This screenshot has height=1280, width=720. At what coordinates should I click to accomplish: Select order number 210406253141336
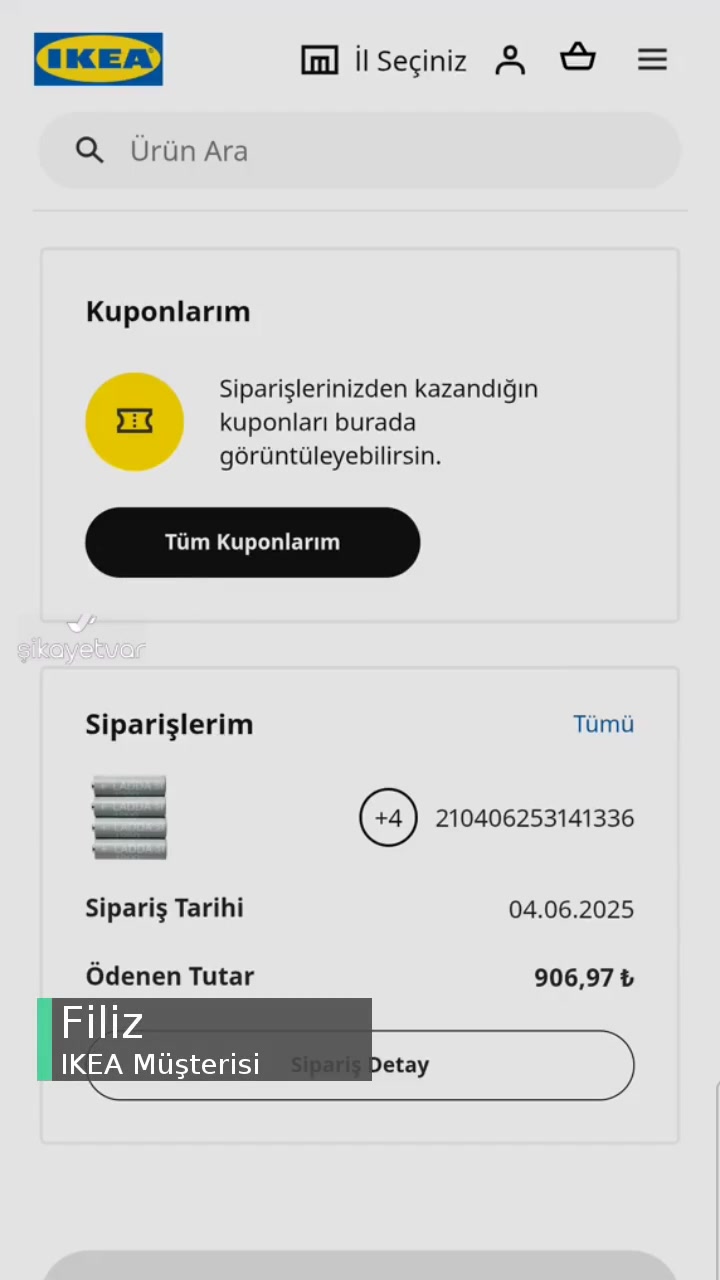pyautogui.click(x=534, y=817)
